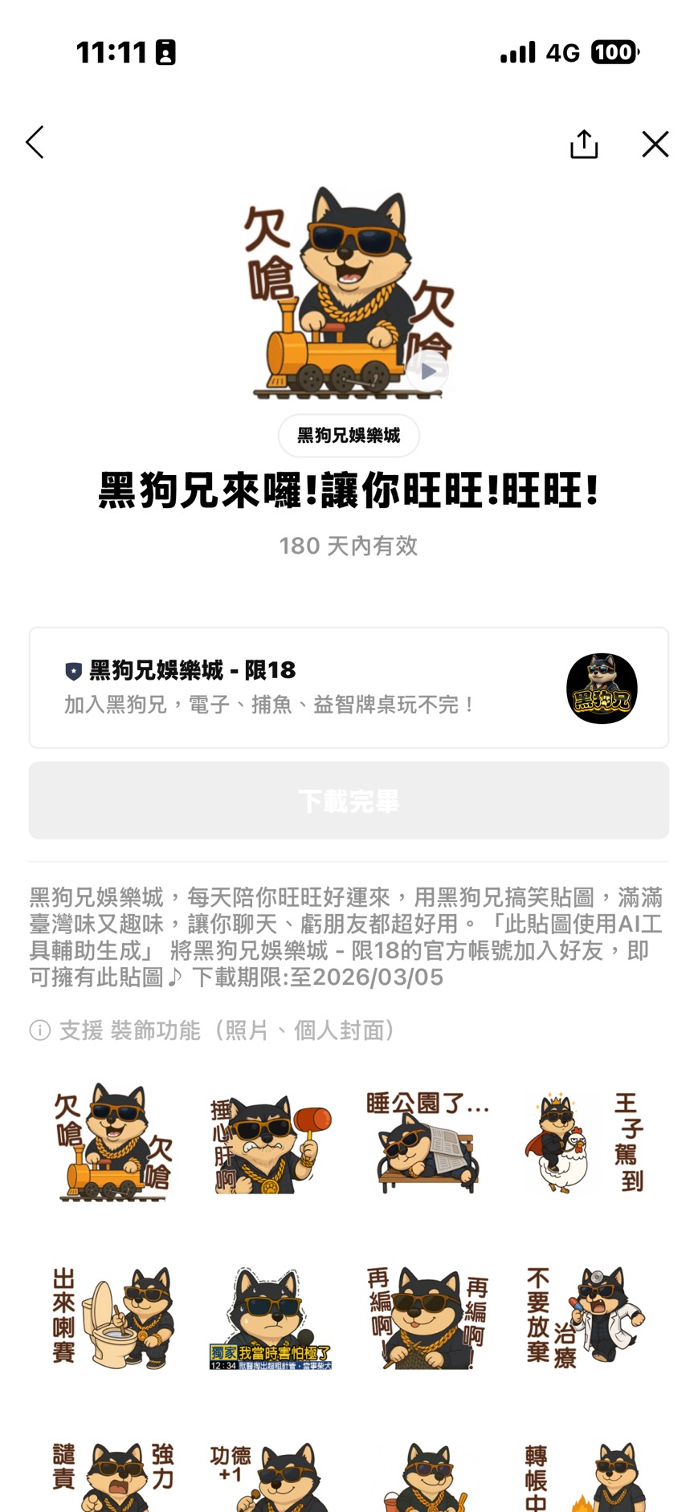The image size is (698, 1512).
Task: Tap the 下載完畢 button
Action: click(x=349, y=801)
